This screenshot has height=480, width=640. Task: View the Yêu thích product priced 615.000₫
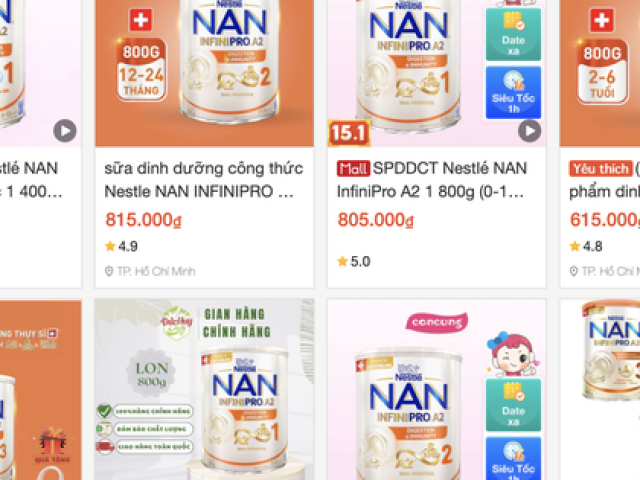[x=602, y=180]
